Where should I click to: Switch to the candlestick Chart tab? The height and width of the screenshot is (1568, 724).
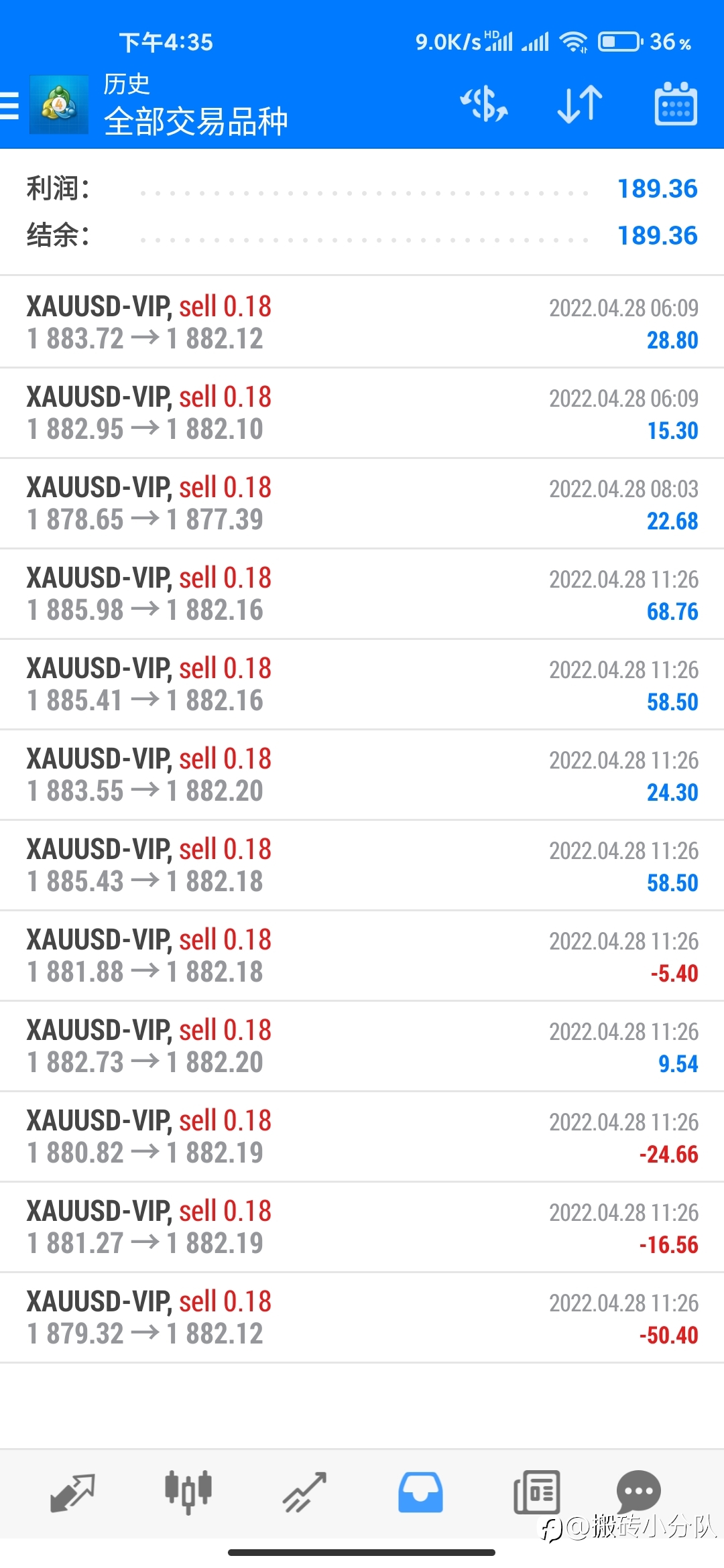click(x=188, y=1492)
